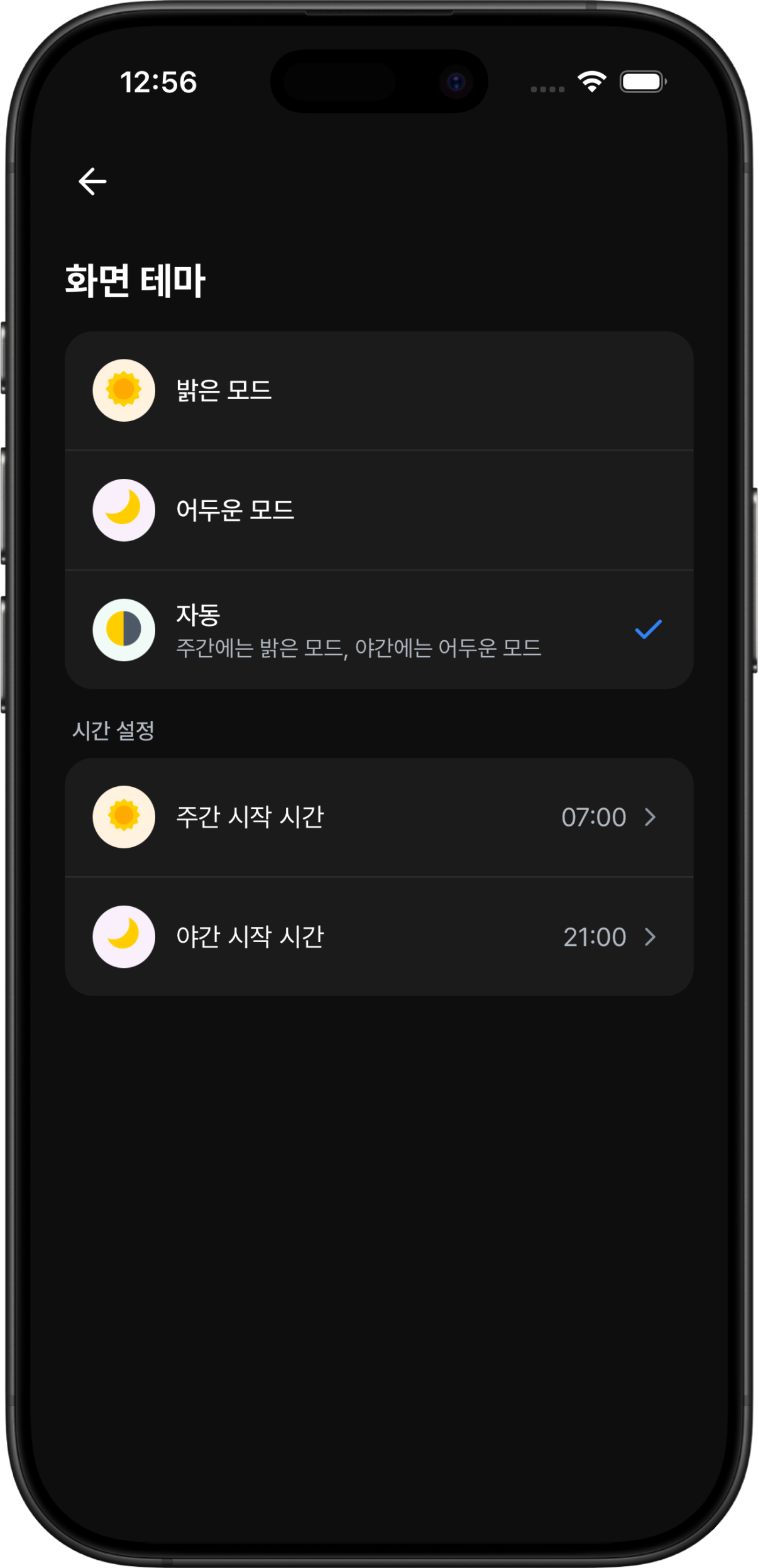Click the half-filled circle icon beside 자동
Viewport: 758px width, 1568px height.
point(123,629)
